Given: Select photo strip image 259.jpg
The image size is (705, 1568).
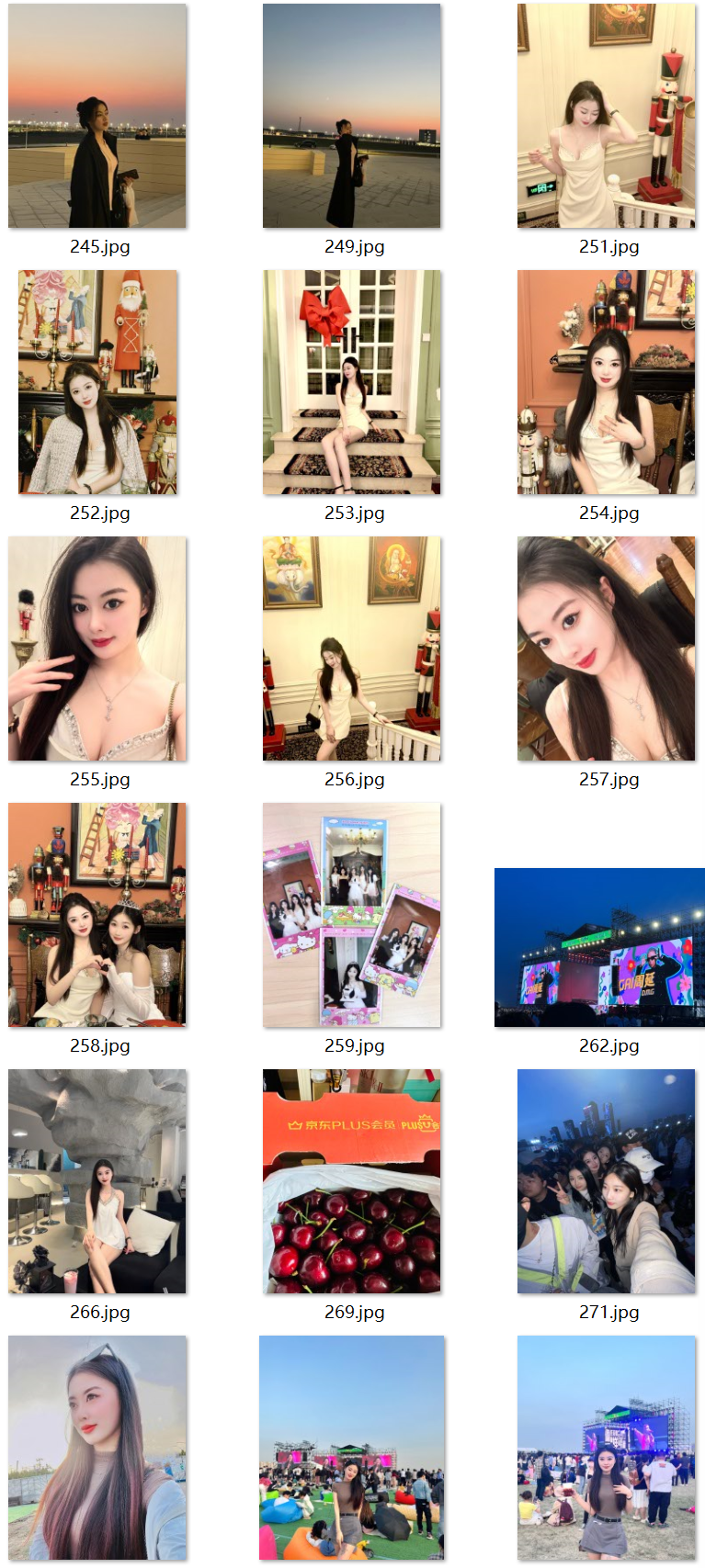Looking at the screenshot, I should pos(352,915).
